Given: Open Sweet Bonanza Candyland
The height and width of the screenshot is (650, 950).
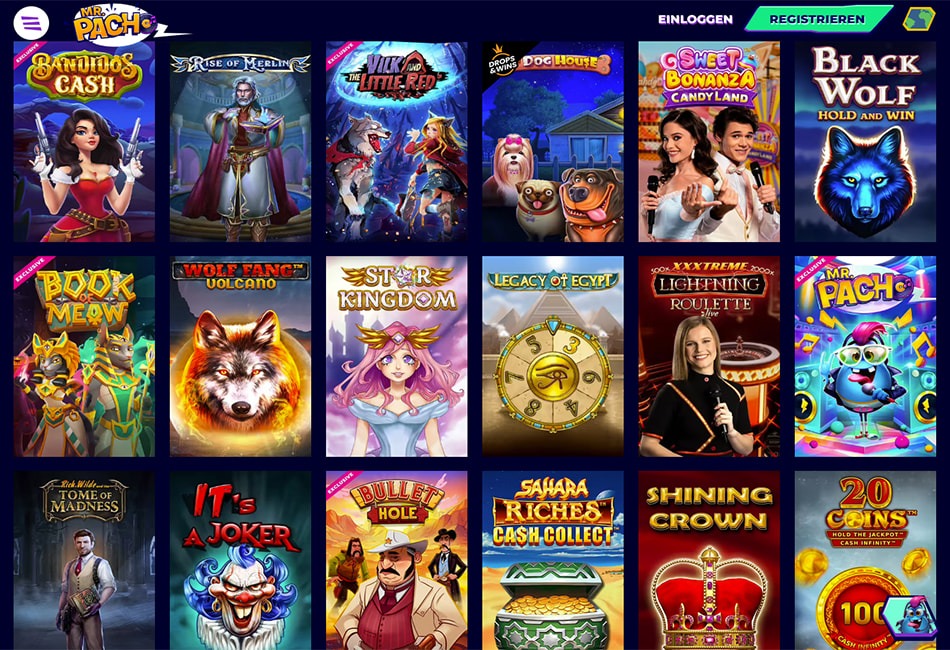Looking at the screenshot, I should 709,141.
